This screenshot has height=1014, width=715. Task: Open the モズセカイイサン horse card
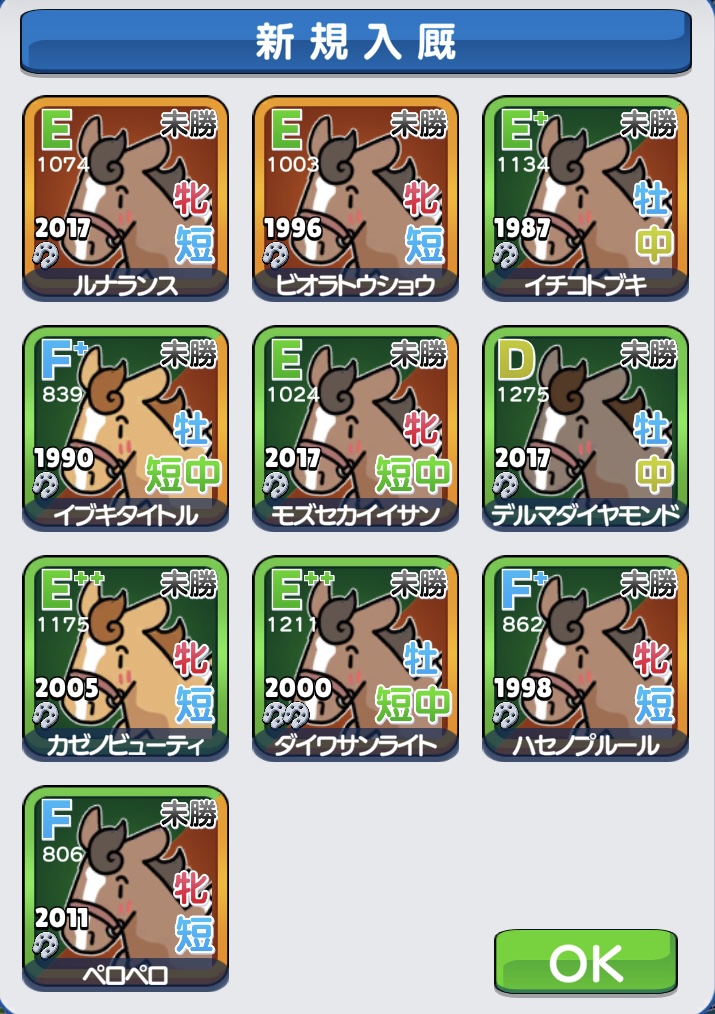pos(355,428)
